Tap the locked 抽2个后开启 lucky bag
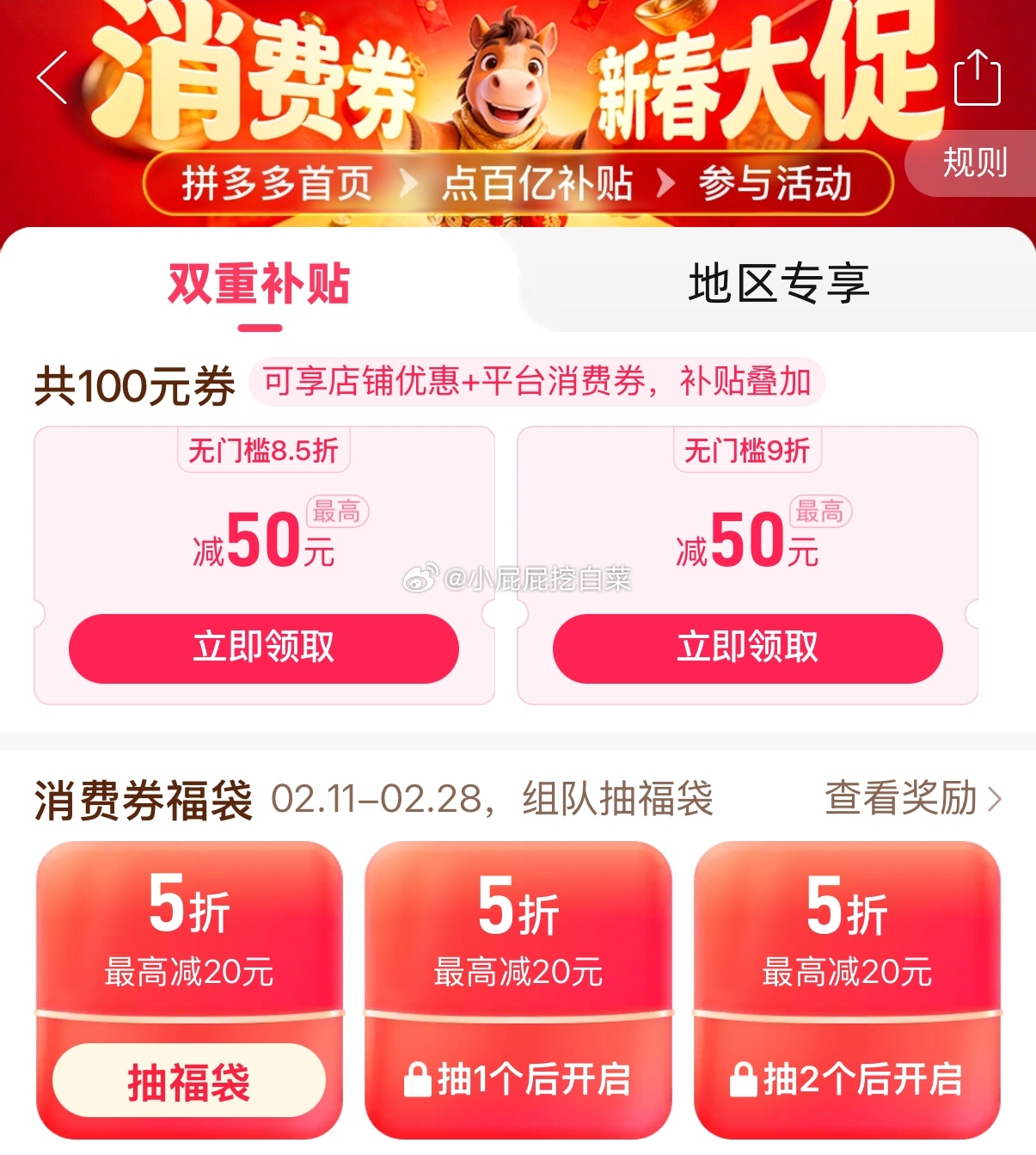 pyautogui.click(x=847, y=1078)
